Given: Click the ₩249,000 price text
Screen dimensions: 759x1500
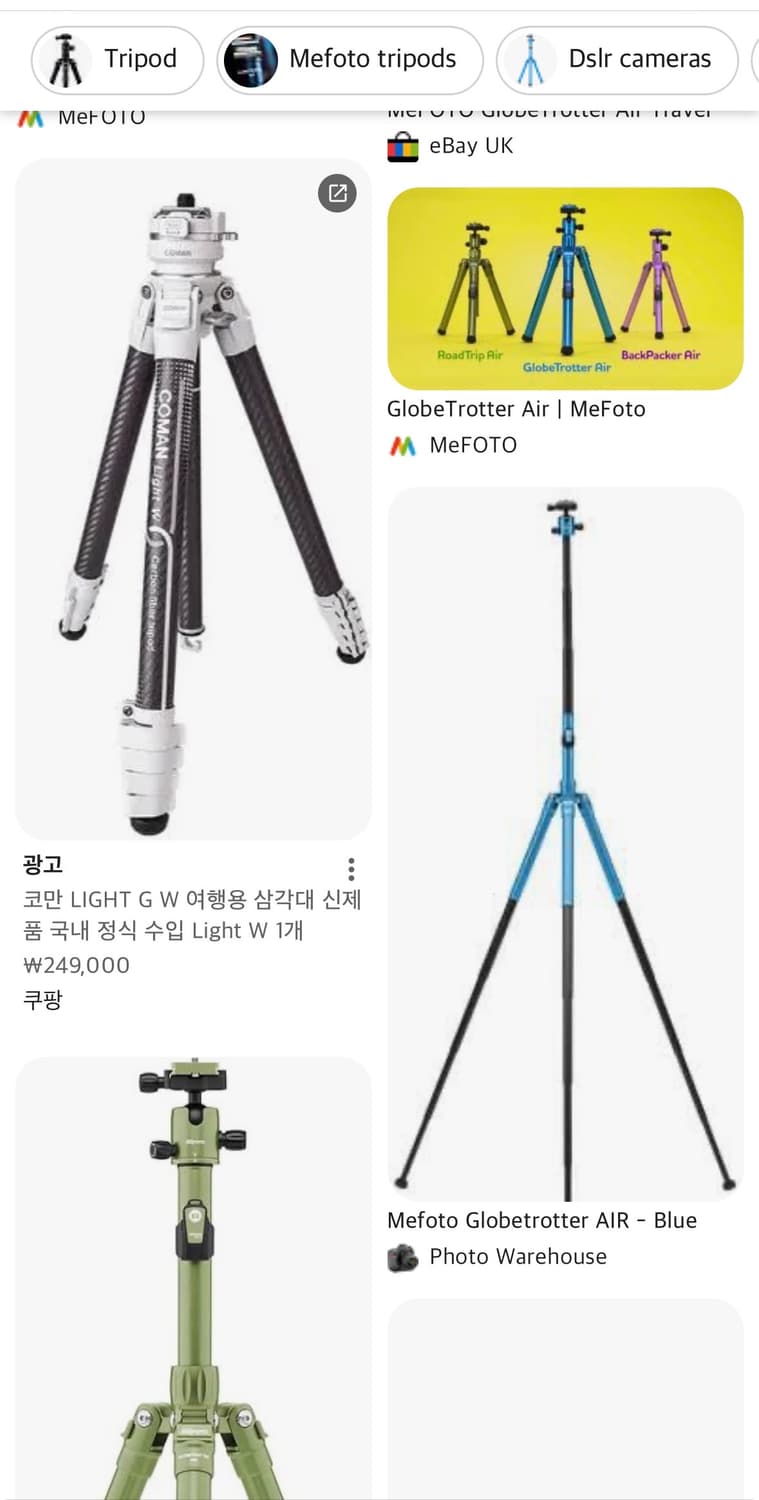Looking at the screenshot, I should (x=76, y=965).
